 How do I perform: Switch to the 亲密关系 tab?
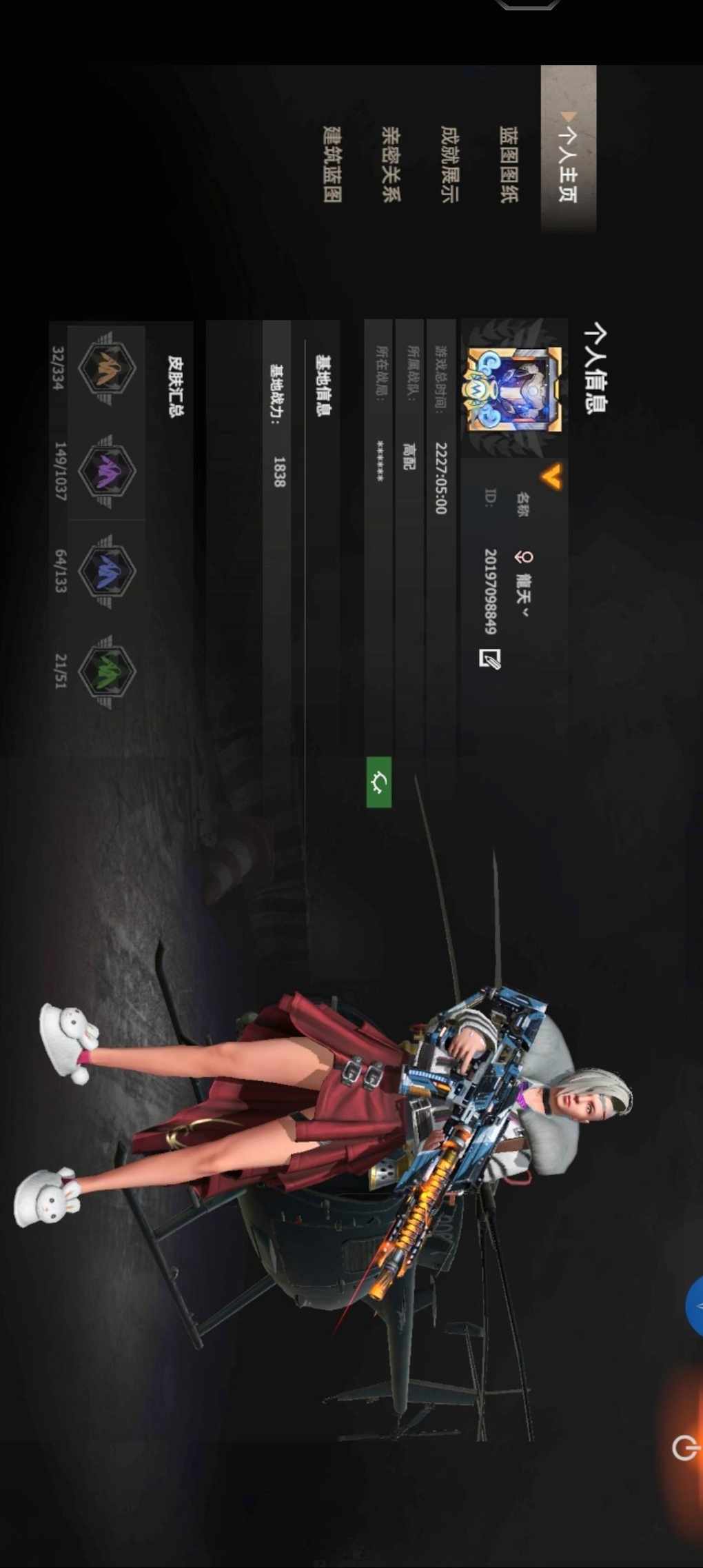(x=391, y=164)
